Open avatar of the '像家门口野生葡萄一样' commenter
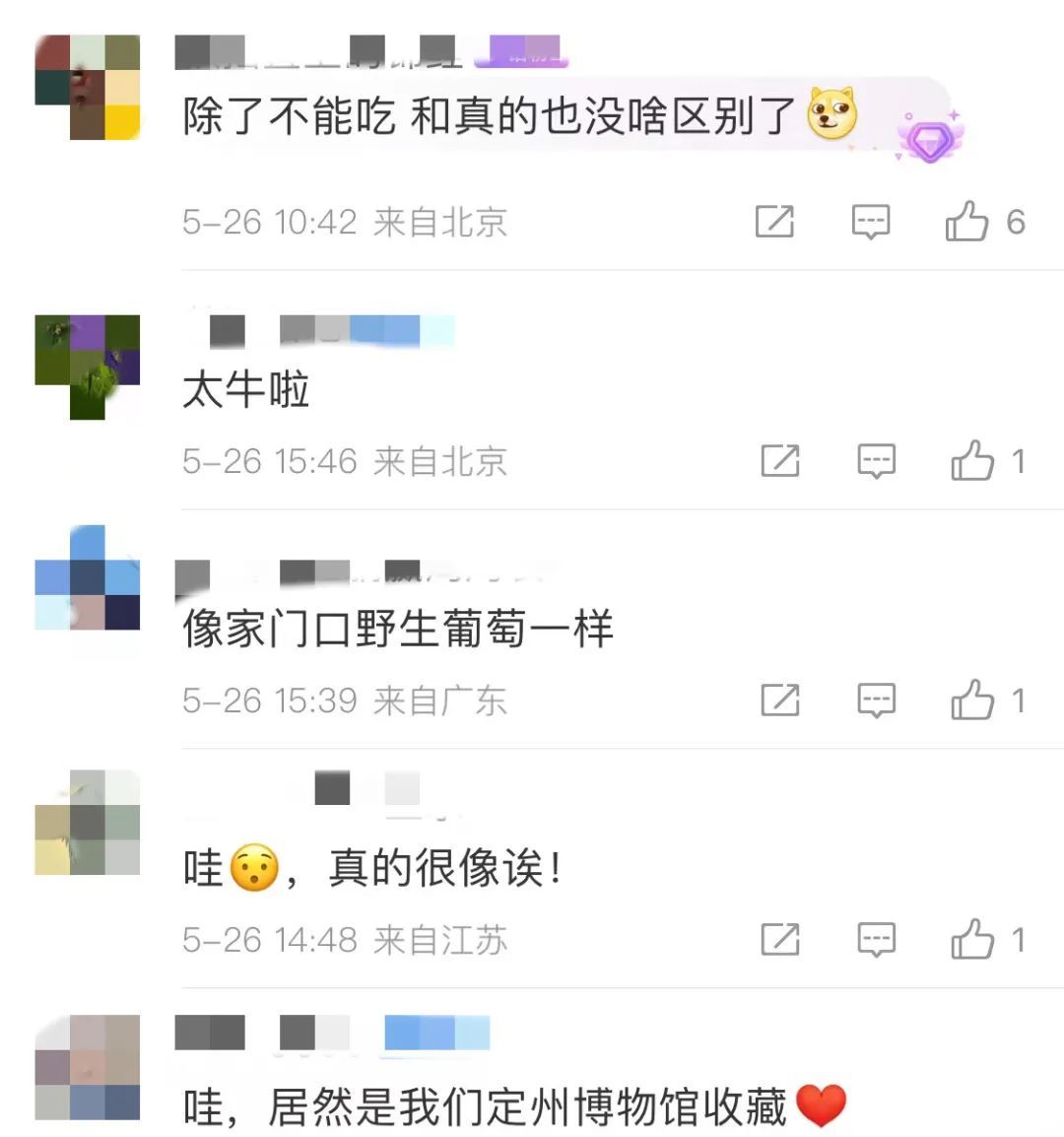The image size is (1064, 1137). [x=88, y=579]
